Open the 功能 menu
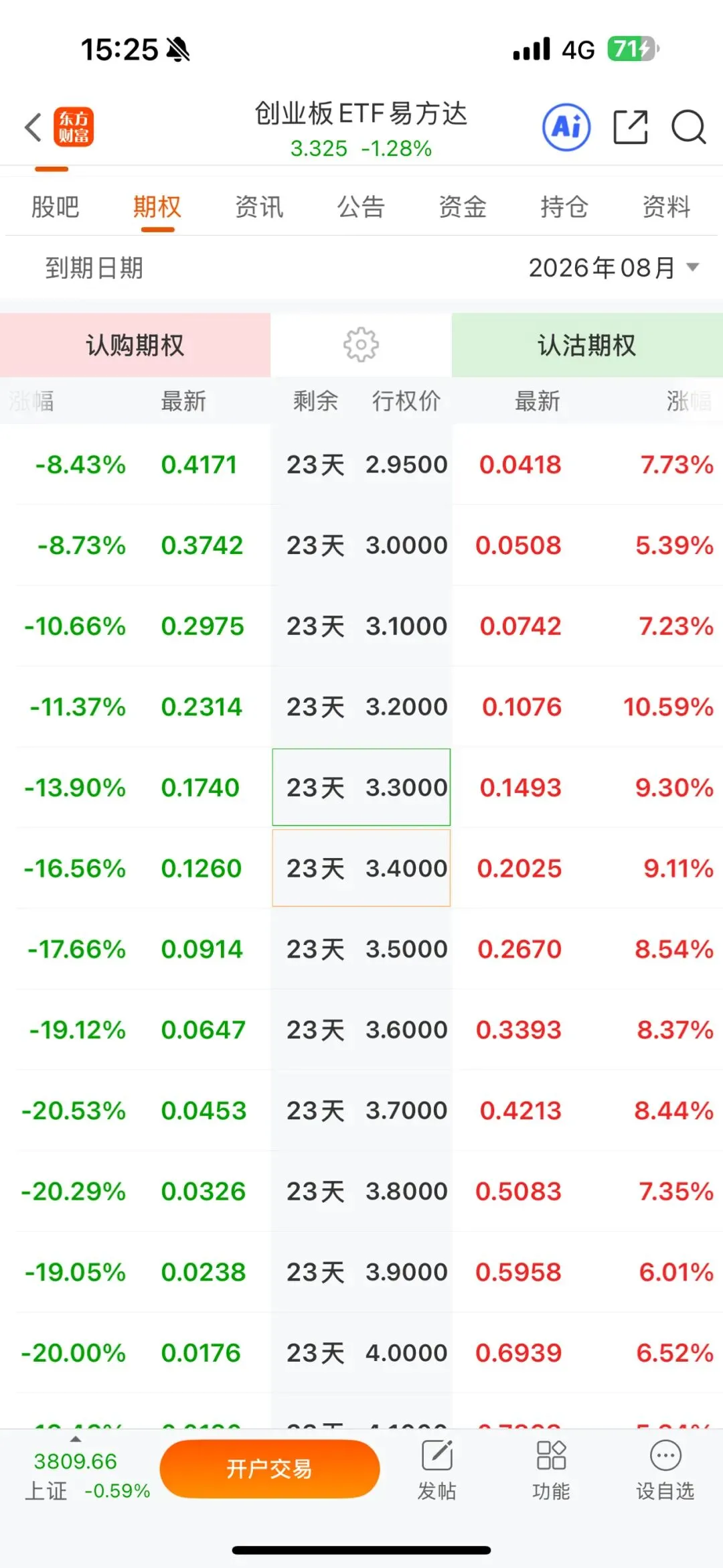 pyautogui.click(x=551, y=1470)
